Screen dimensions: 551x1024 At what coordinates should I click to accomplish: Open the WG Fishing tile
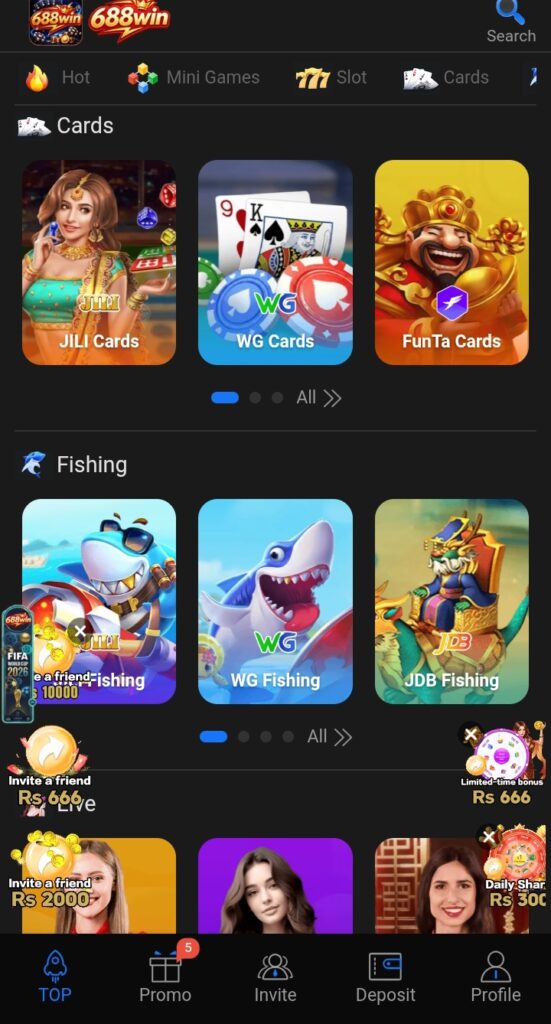(276, 601)
